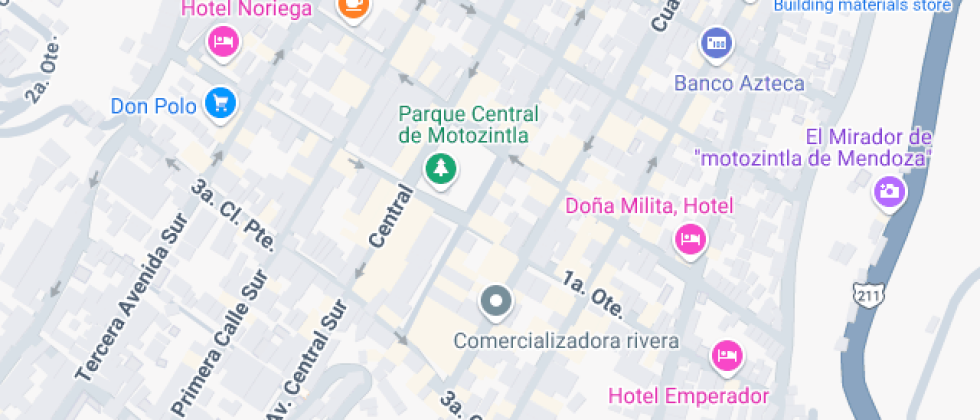Open the Hotel Noriega pin
The width and height of the screenshot is (980, 420).
[x=222, y=42]
